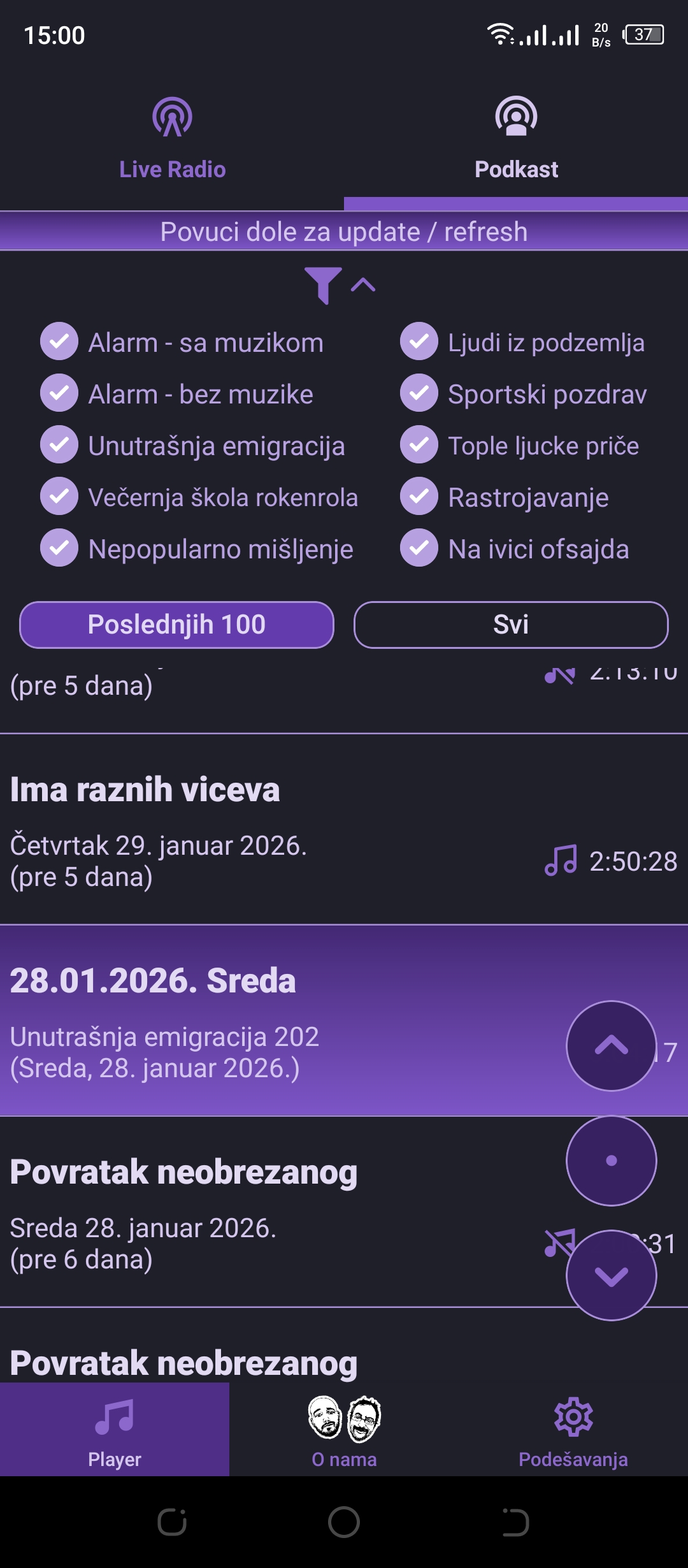Uncheck the Alarm - sa muzikom filter

point(59,342)
